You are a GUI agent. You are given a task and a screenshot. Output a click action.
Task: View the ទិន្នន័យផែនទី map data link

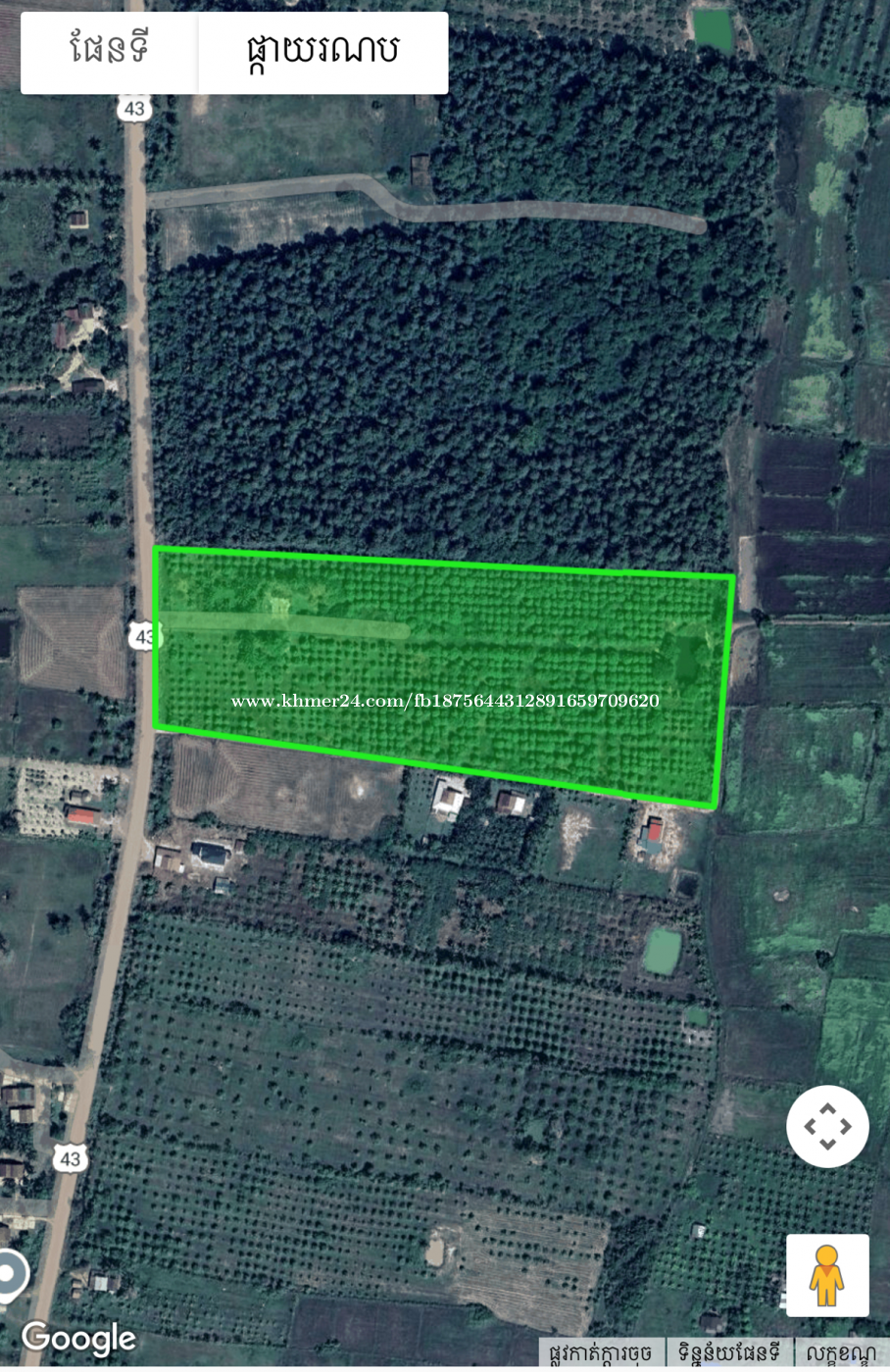coord(729,1353)
